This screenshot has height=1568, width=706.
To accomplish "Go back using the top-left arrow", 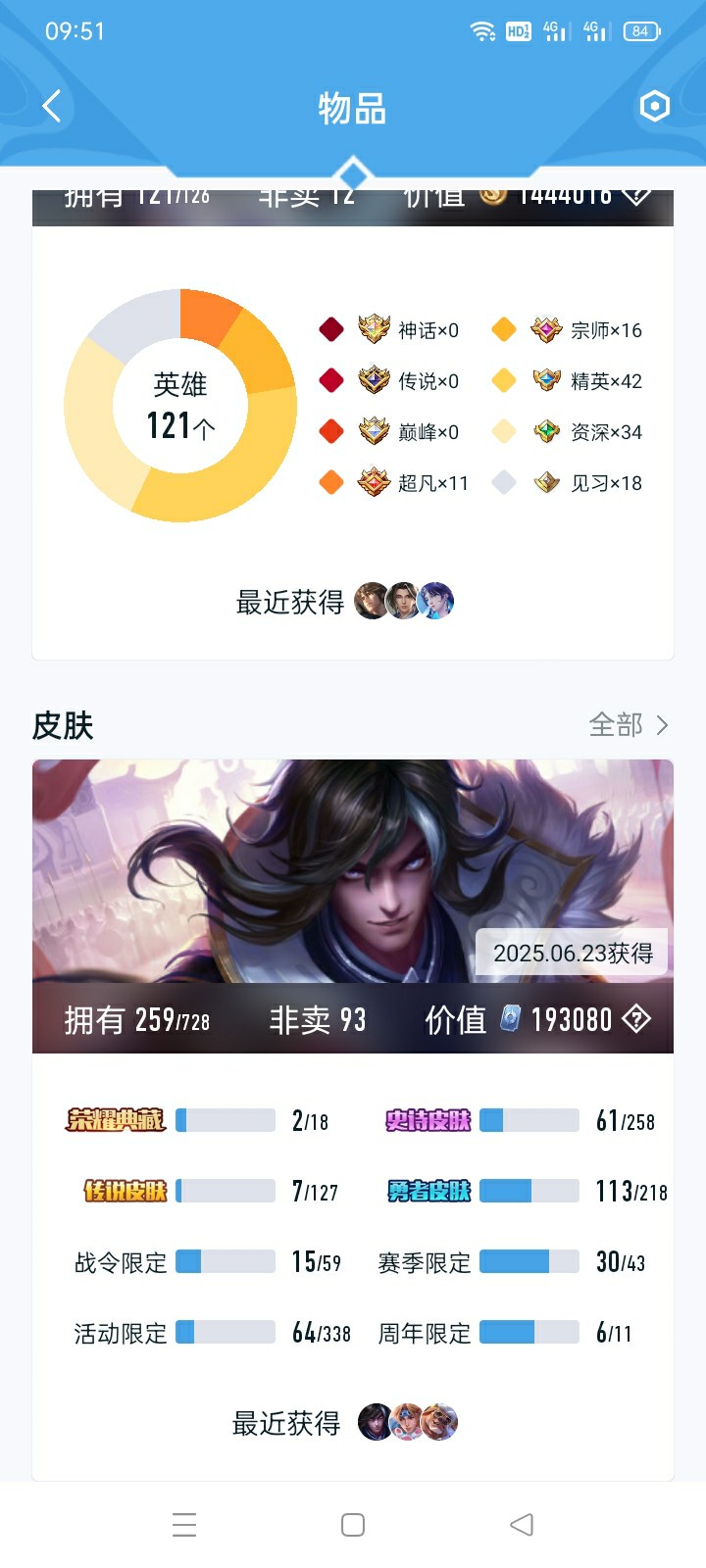I will click(x=52, y=106).
